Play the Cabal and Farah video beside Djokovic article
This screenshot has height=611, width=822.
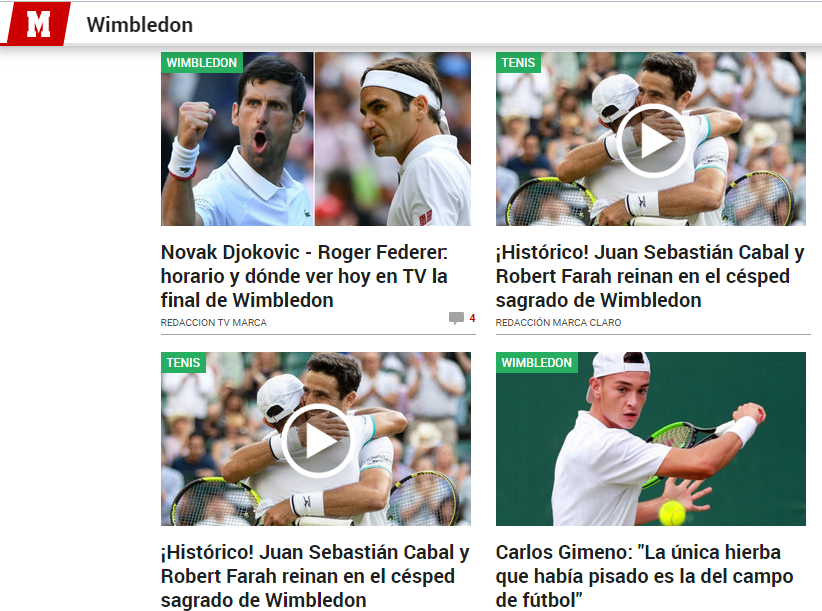click(653, 139)
